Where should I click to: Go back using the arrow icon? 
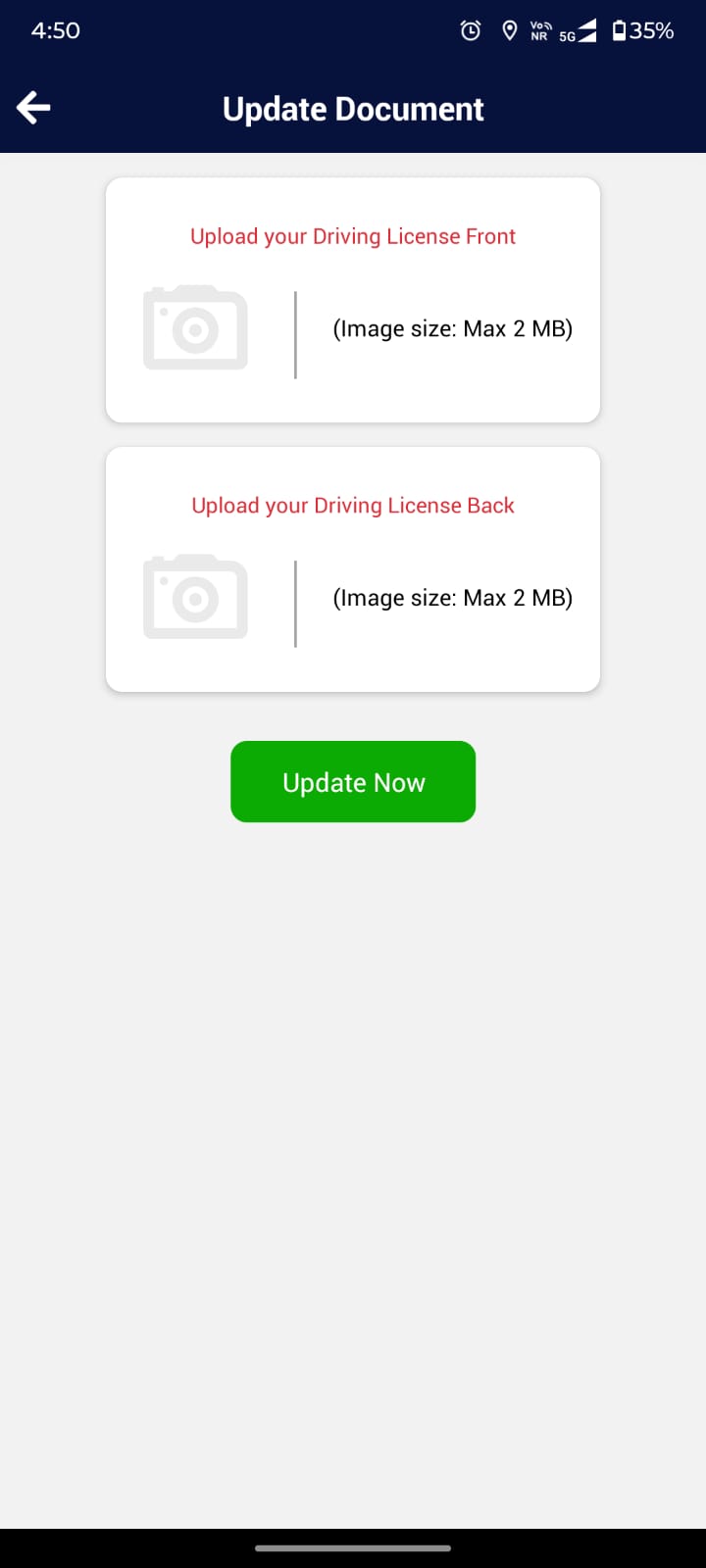tap(33, 108)
